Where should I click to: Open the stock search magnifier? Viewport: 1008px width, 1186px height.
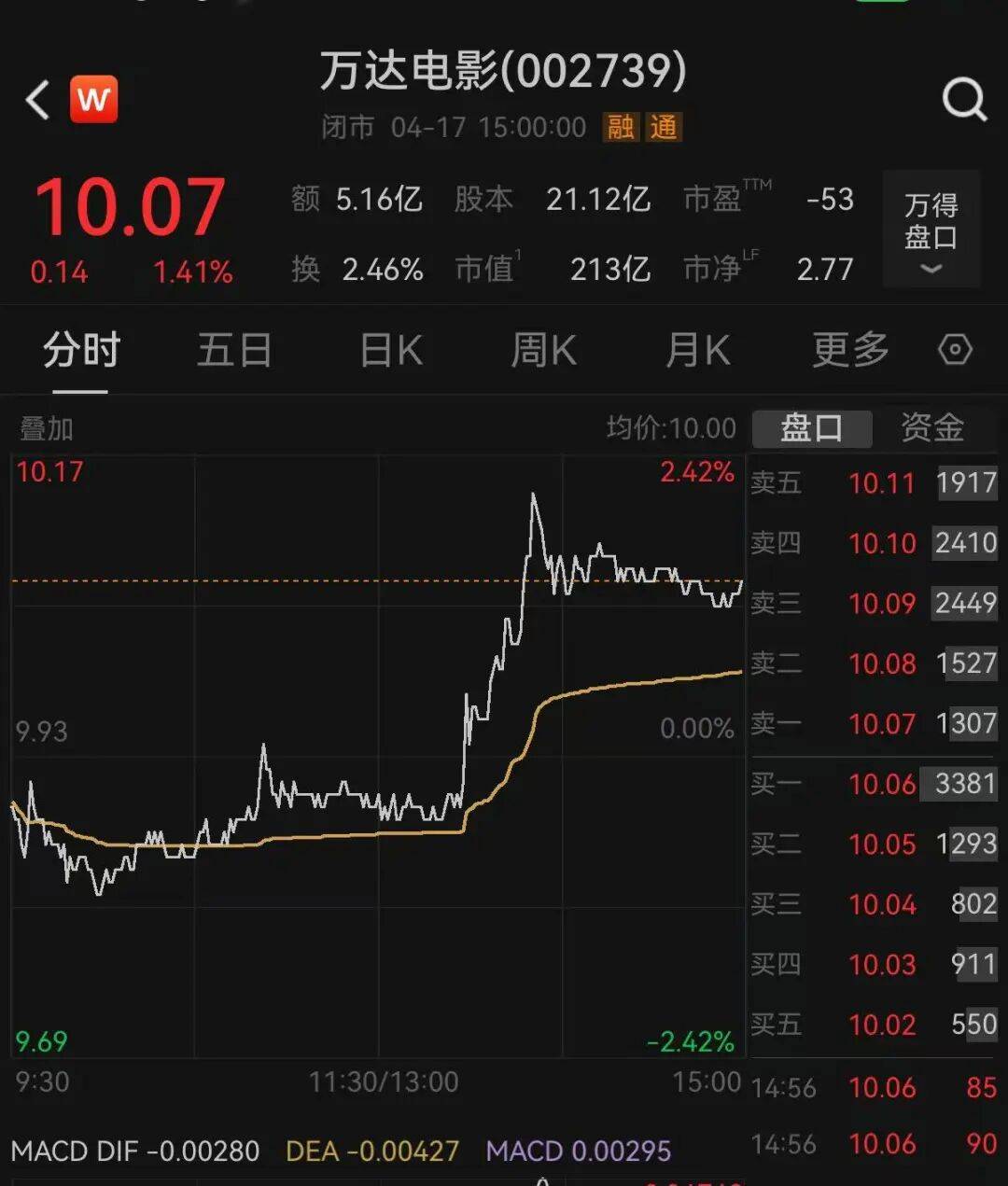coord(964,99)
